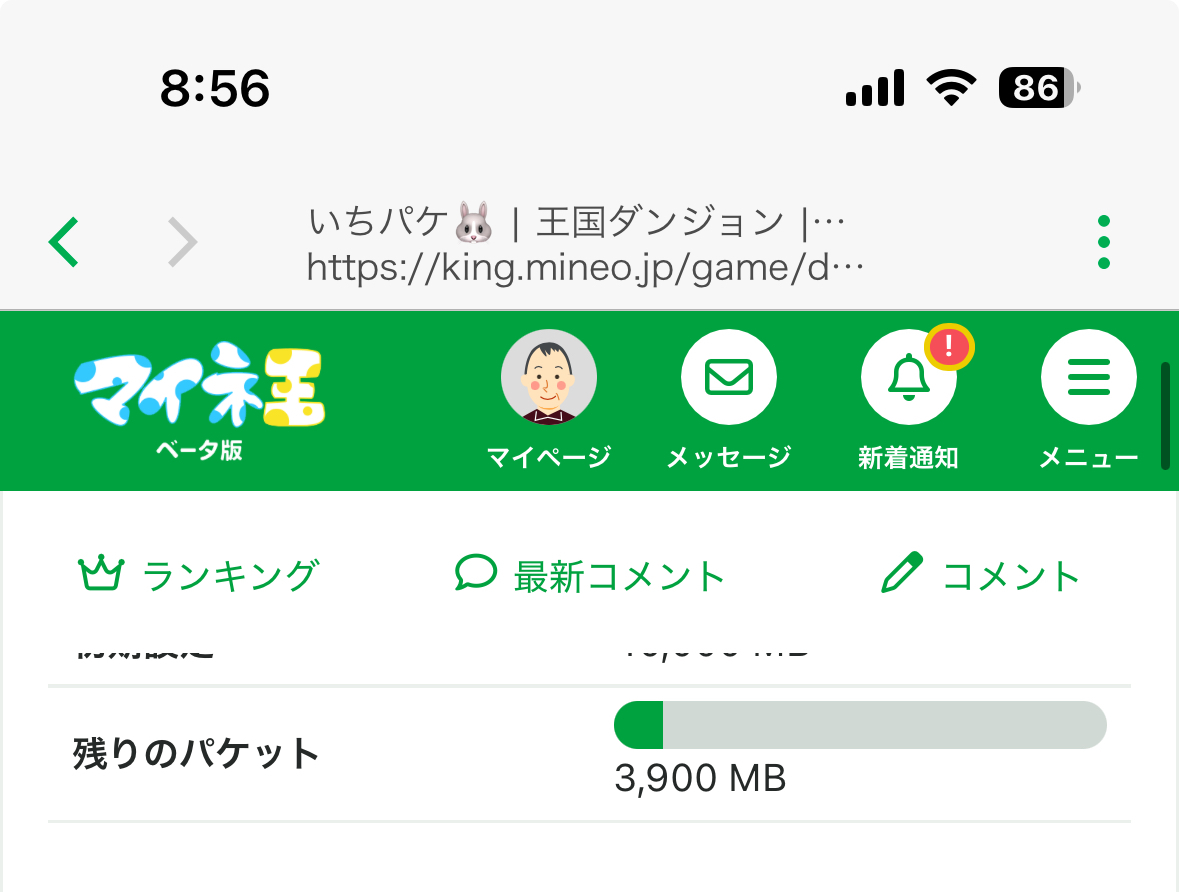View 最新コメント latest comments
Screen dimensions: 1179x892
[590, 576]
